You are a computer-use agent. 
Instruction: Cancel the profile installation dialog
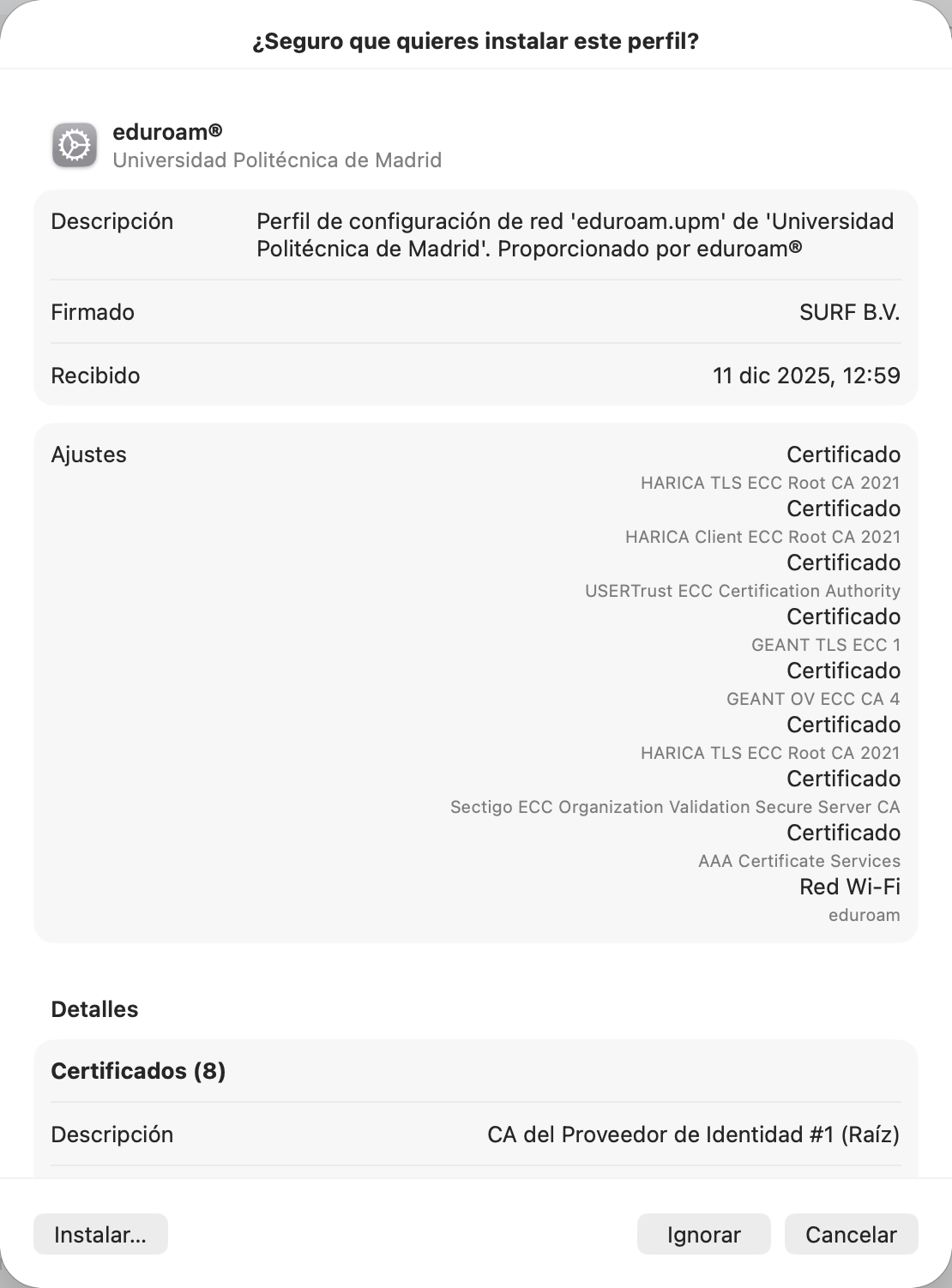point(851,1234)
